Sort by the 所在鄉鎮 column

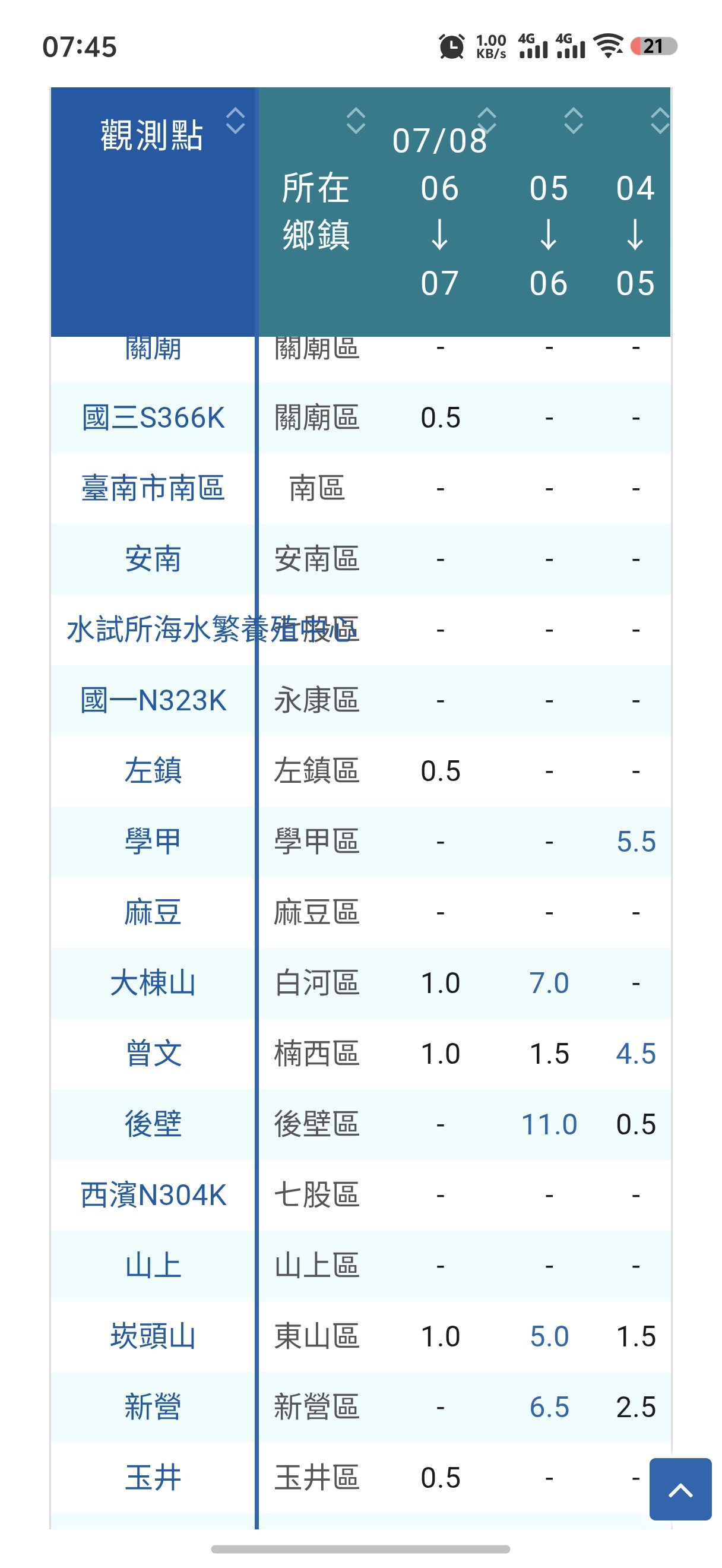coord(356,121)
